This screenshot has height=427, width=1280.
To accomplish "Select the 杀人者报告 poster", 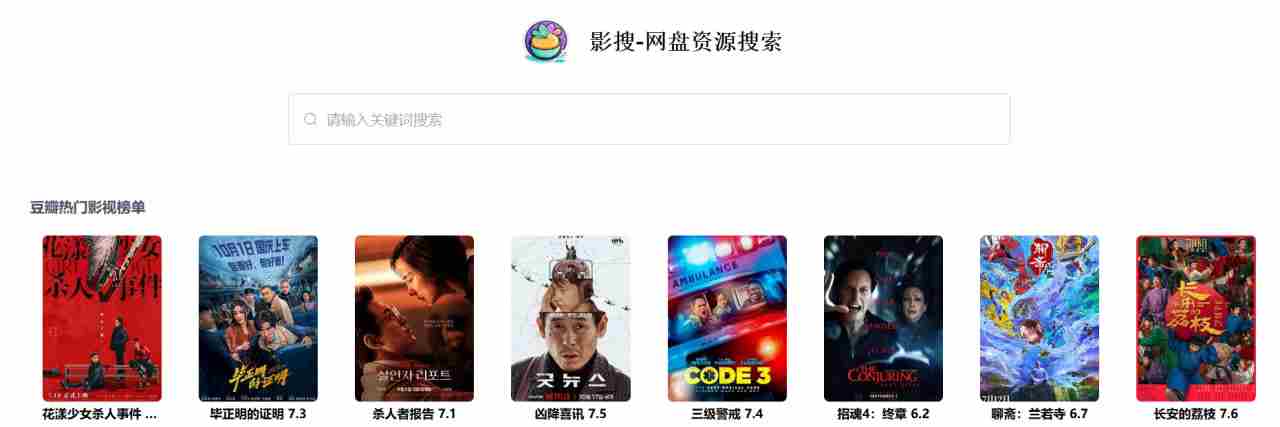I will point(414,318).
